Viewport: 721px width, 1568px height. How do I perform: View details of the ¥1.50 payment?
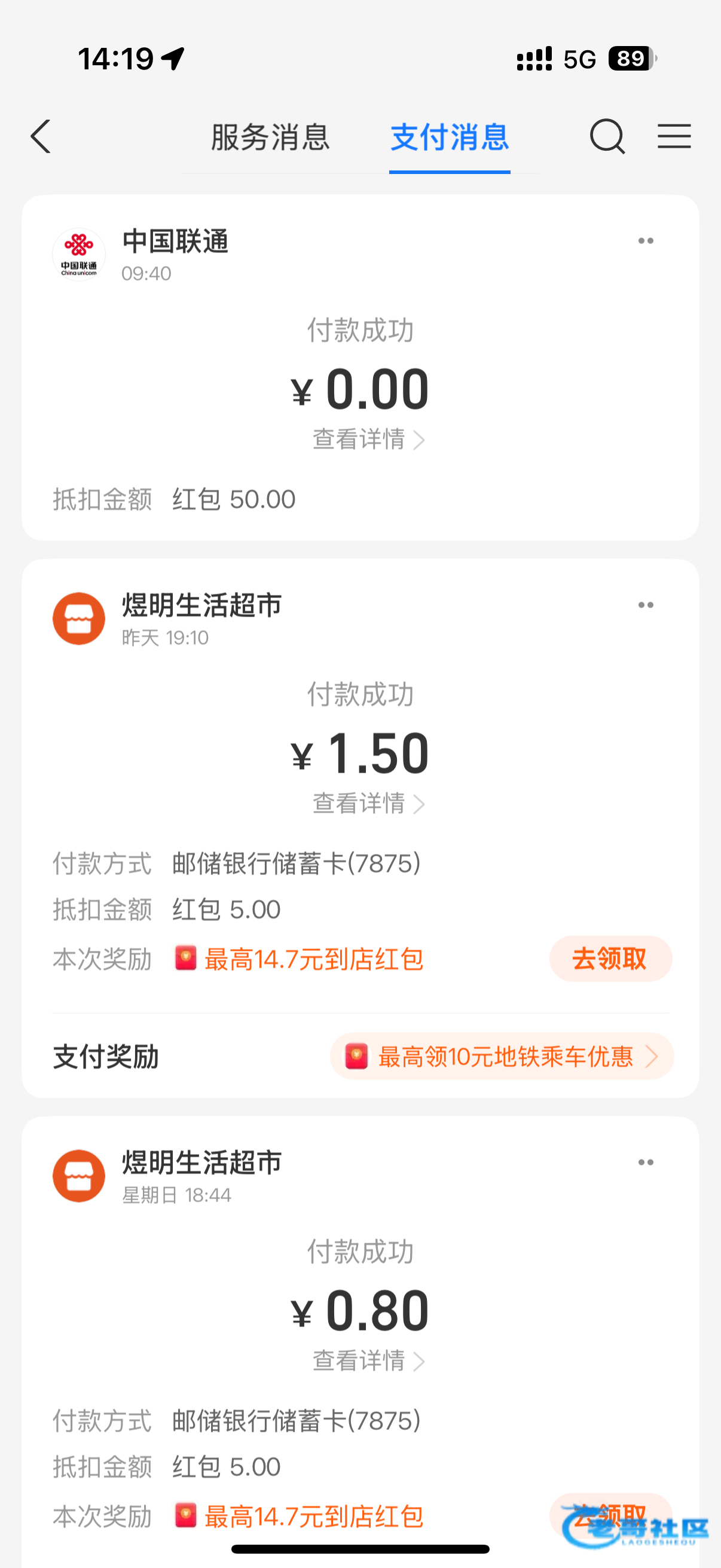368,804
